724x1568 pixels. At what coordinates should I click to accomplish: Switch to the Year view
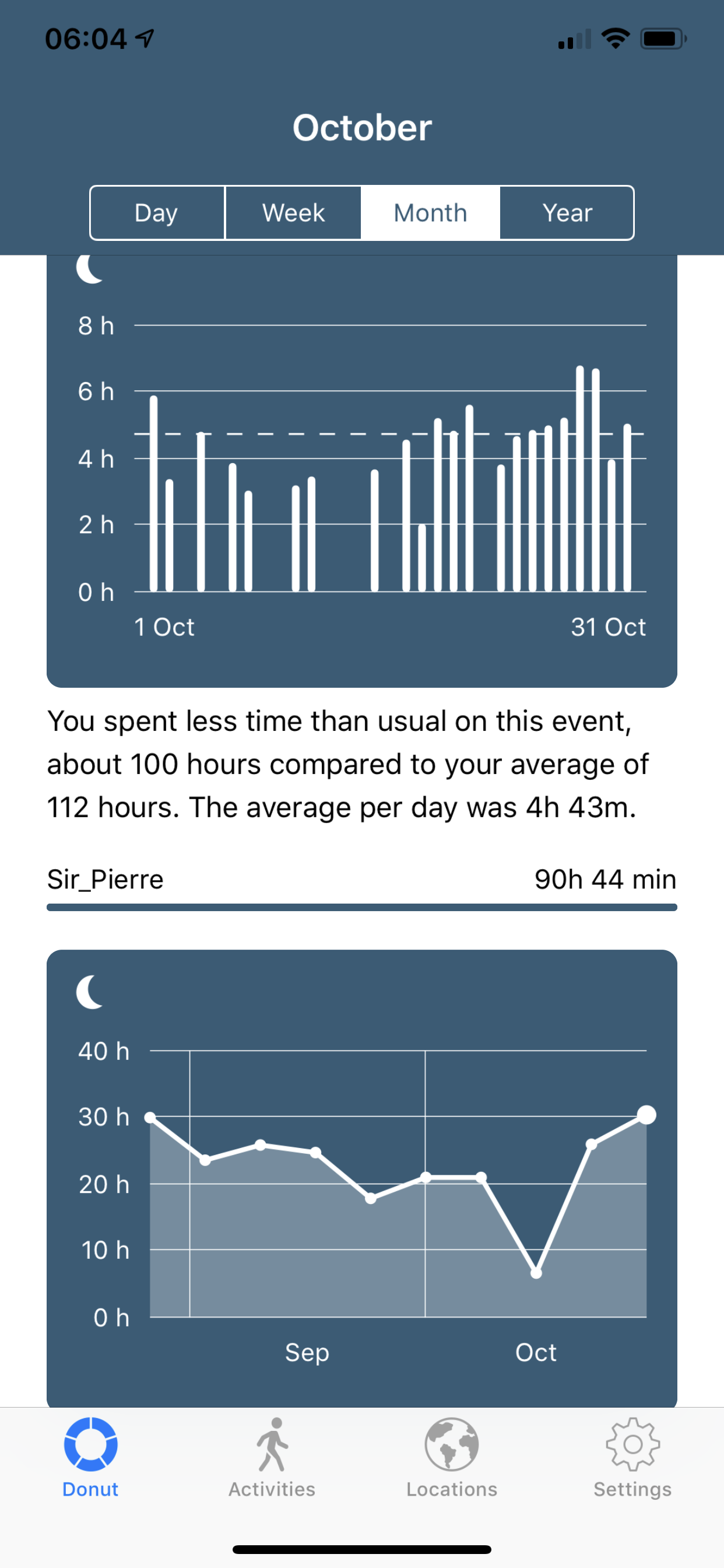coord(567,213)
